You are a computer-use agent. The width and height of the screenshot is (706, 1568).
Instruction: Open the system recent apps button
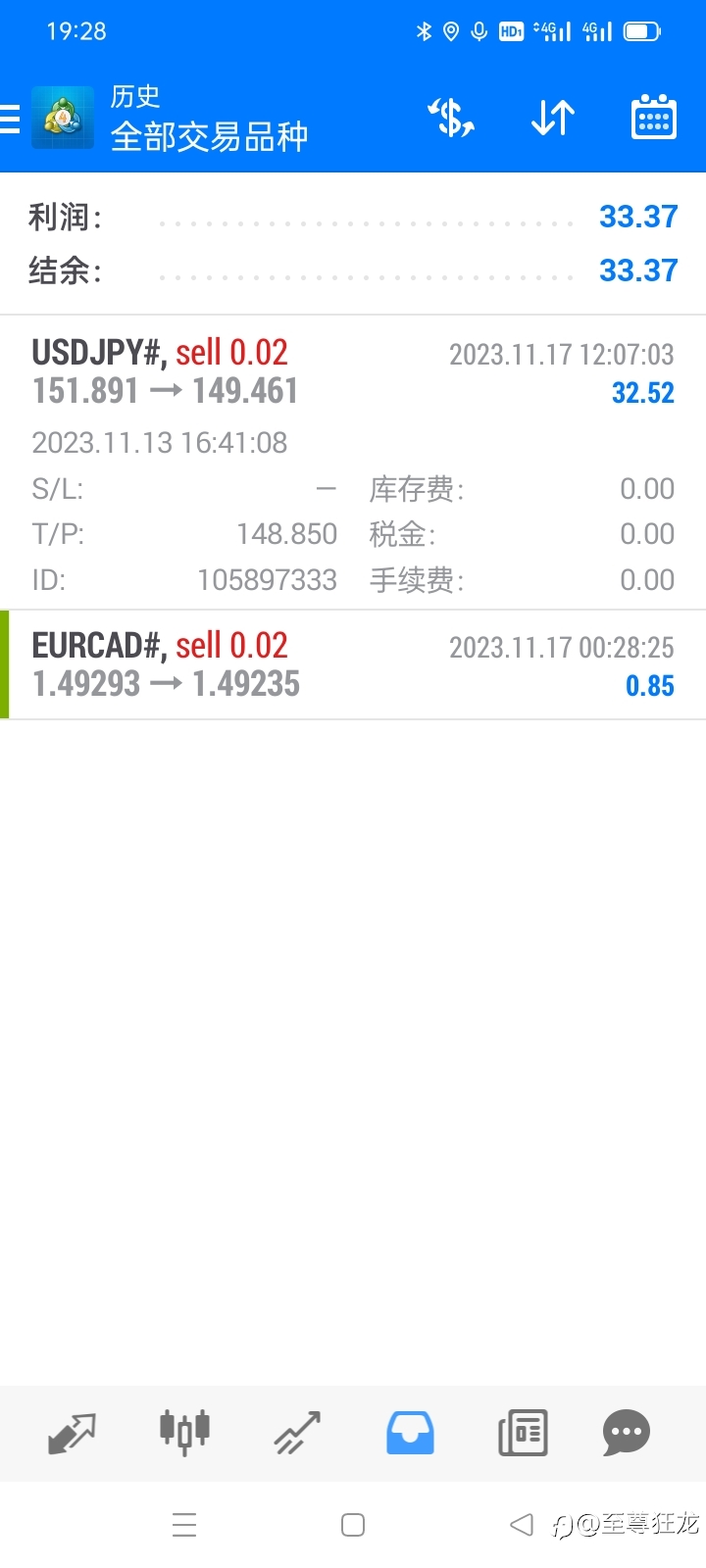point(184,1525)
